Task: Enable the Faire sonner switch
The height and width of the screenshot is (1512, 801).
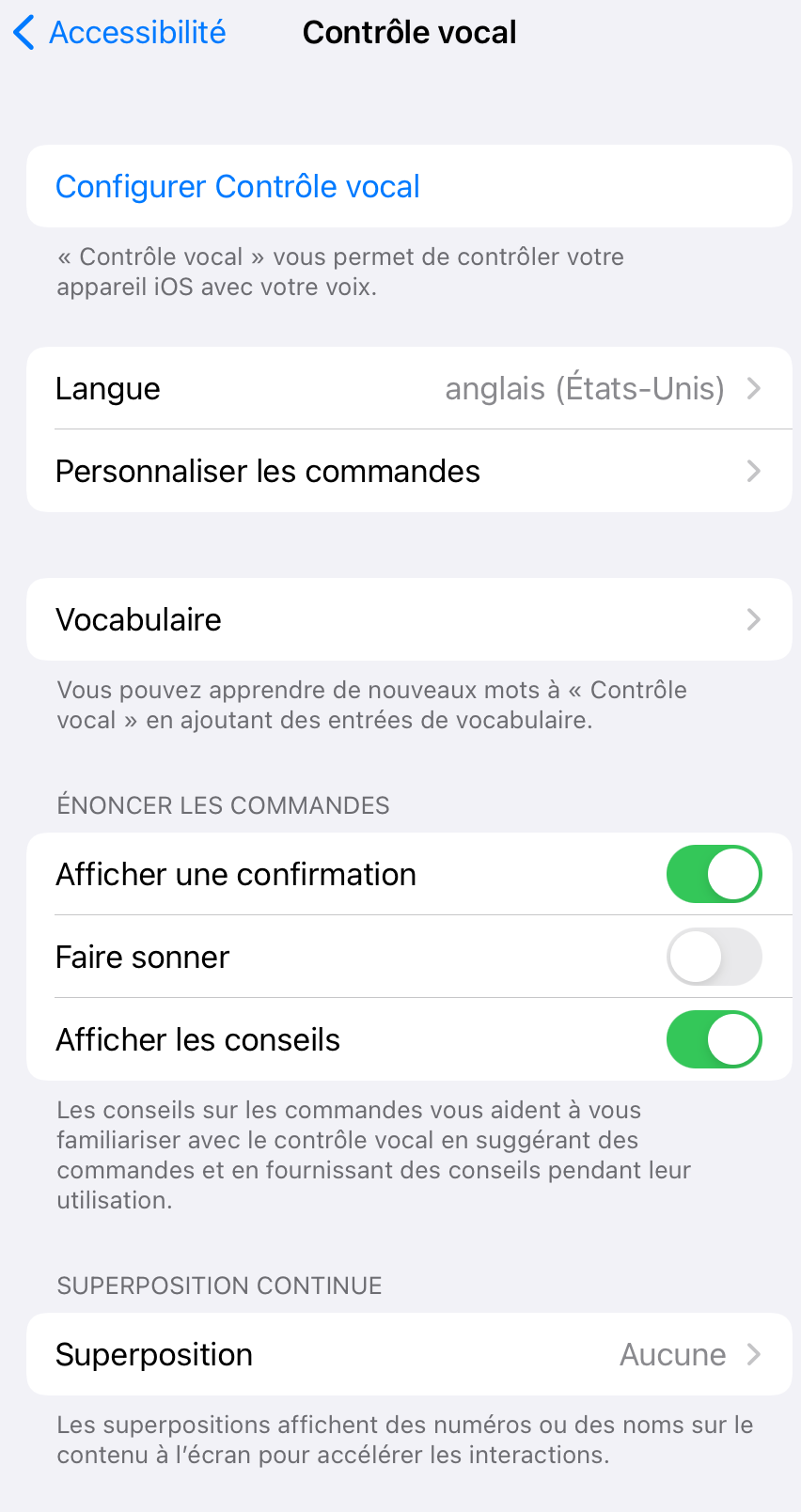Action: (x=715, y=957)
